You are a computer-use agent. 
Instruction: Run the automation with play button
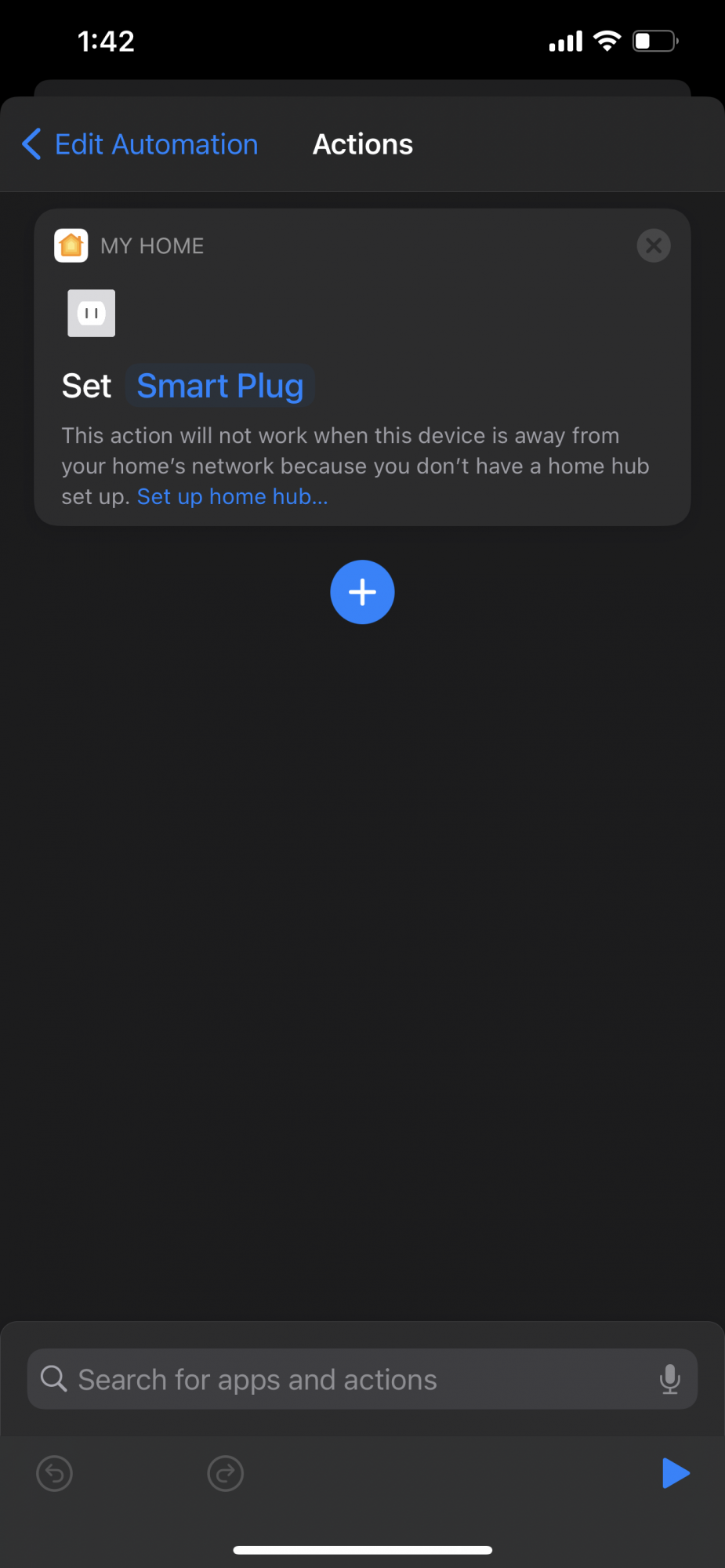675,1473
